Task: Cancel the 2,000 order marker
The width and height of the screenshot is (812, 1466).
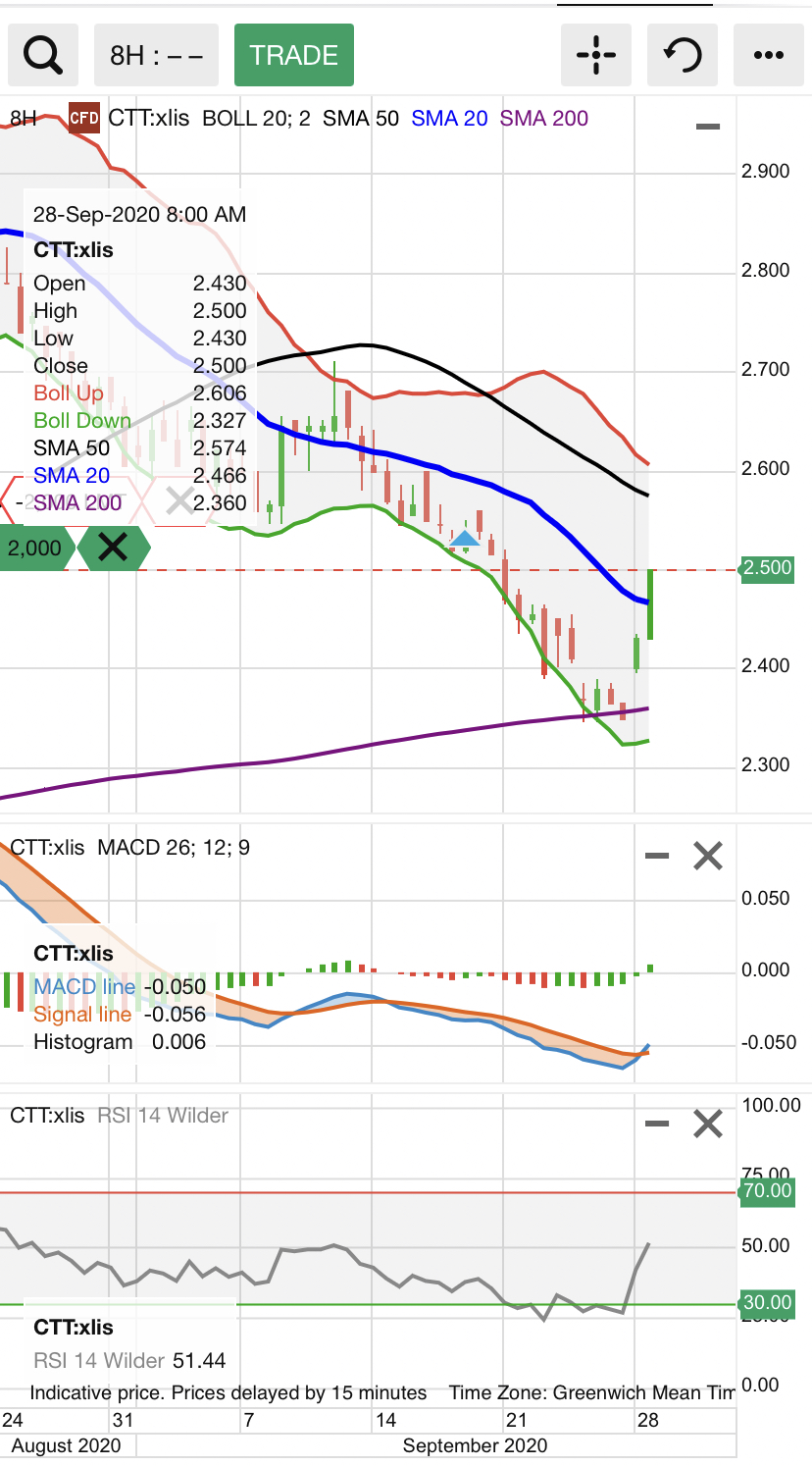Action: pos(113,548)
